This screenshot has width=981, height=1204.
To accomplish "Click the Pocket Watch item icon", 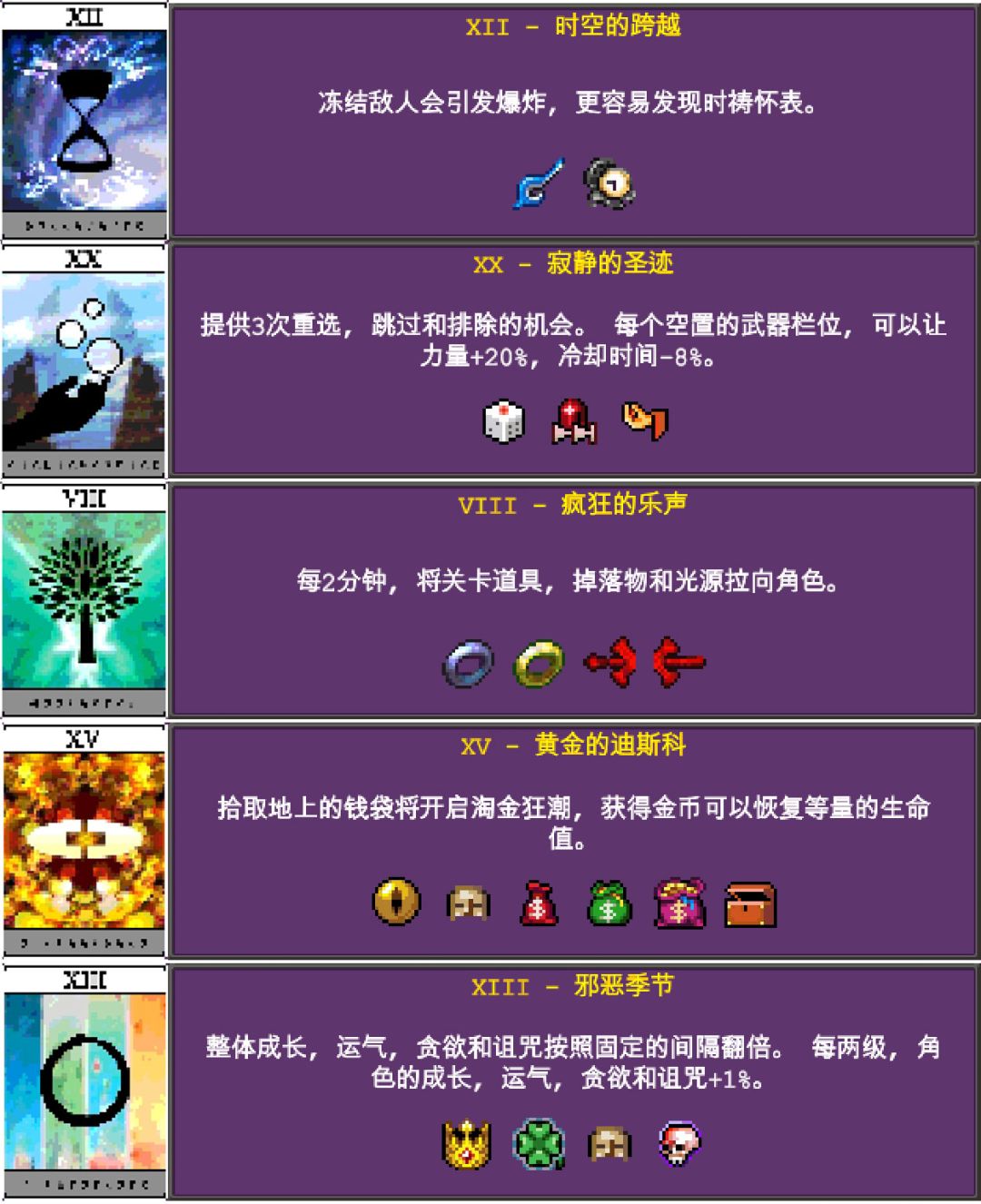I will pyautogui.click(x=610, y=182).
